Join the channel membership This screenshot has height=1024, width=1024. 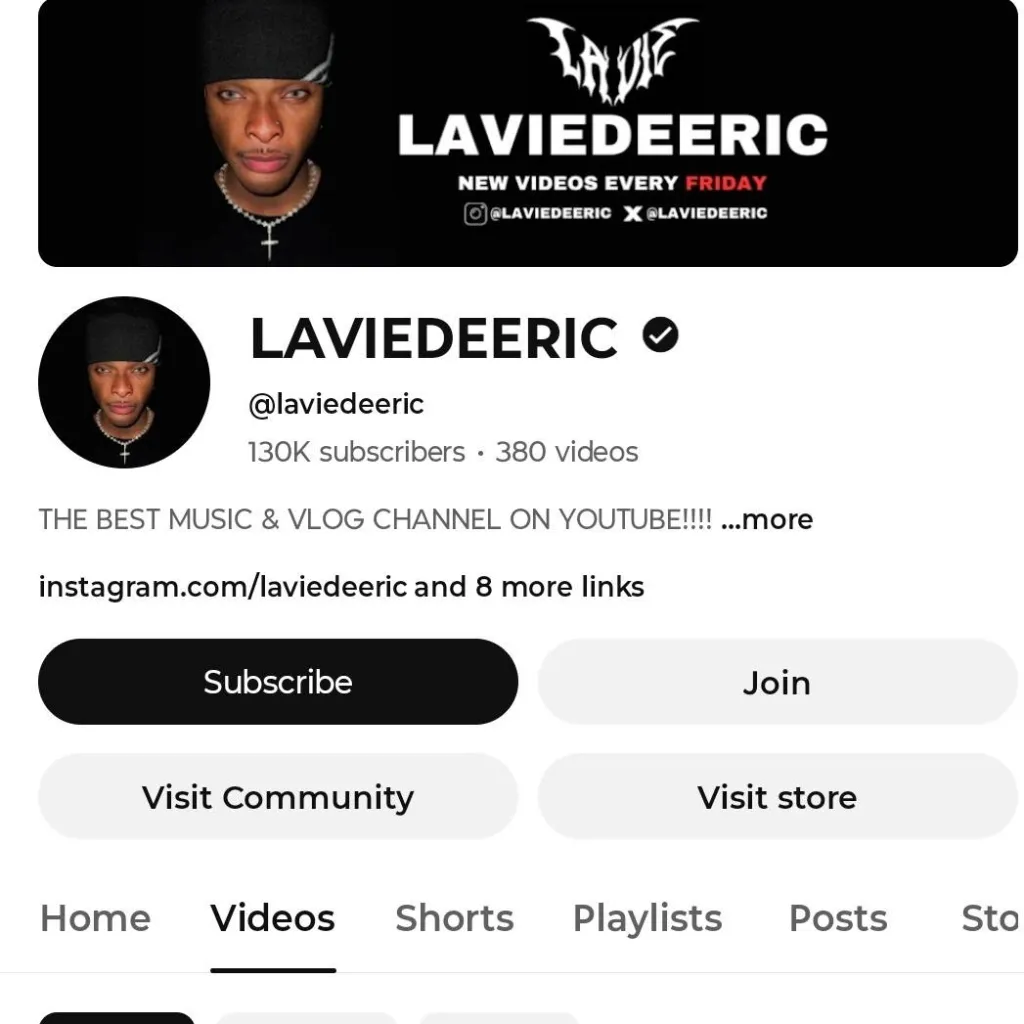point(777,683)
